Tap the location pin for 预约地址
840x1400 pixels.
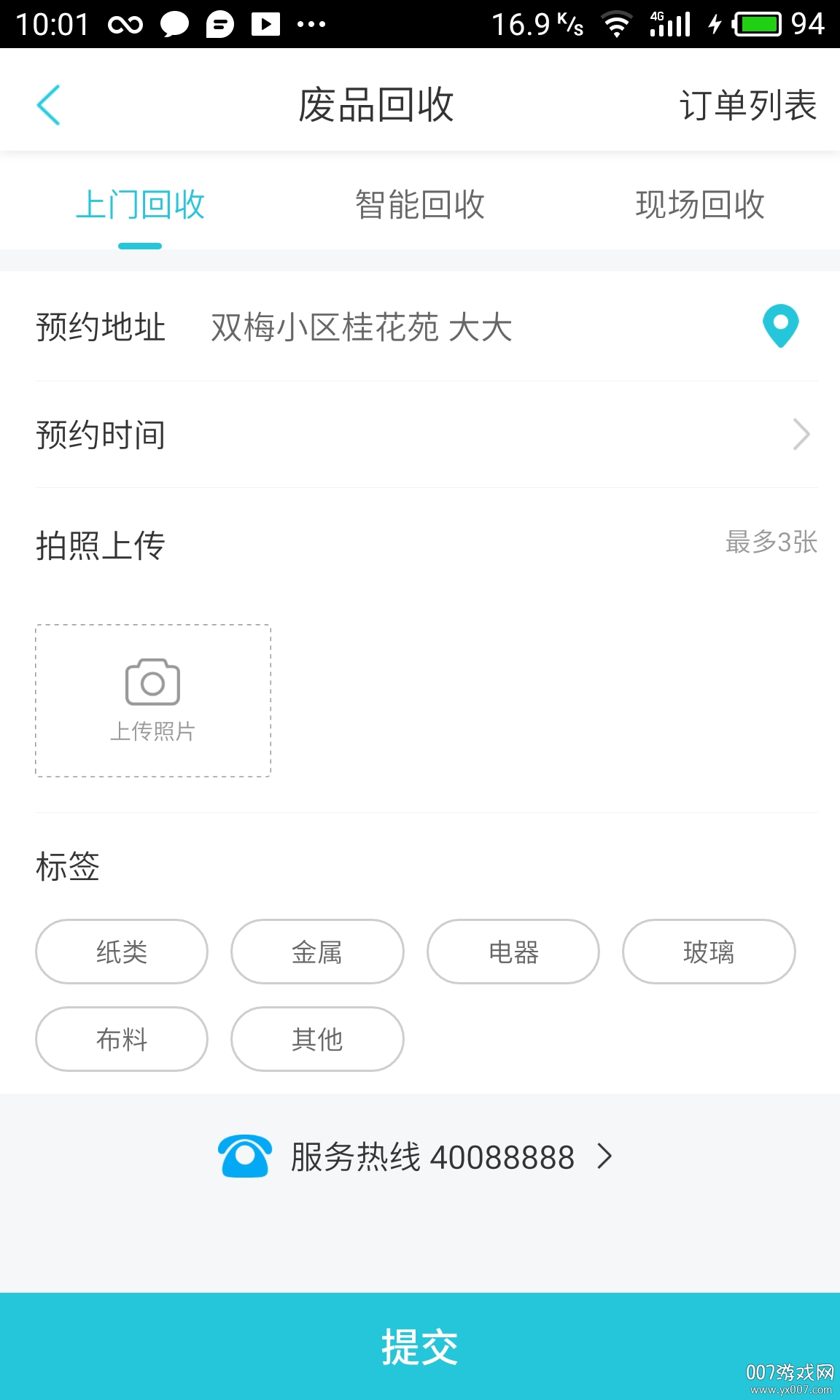click(x=780, y=326)
